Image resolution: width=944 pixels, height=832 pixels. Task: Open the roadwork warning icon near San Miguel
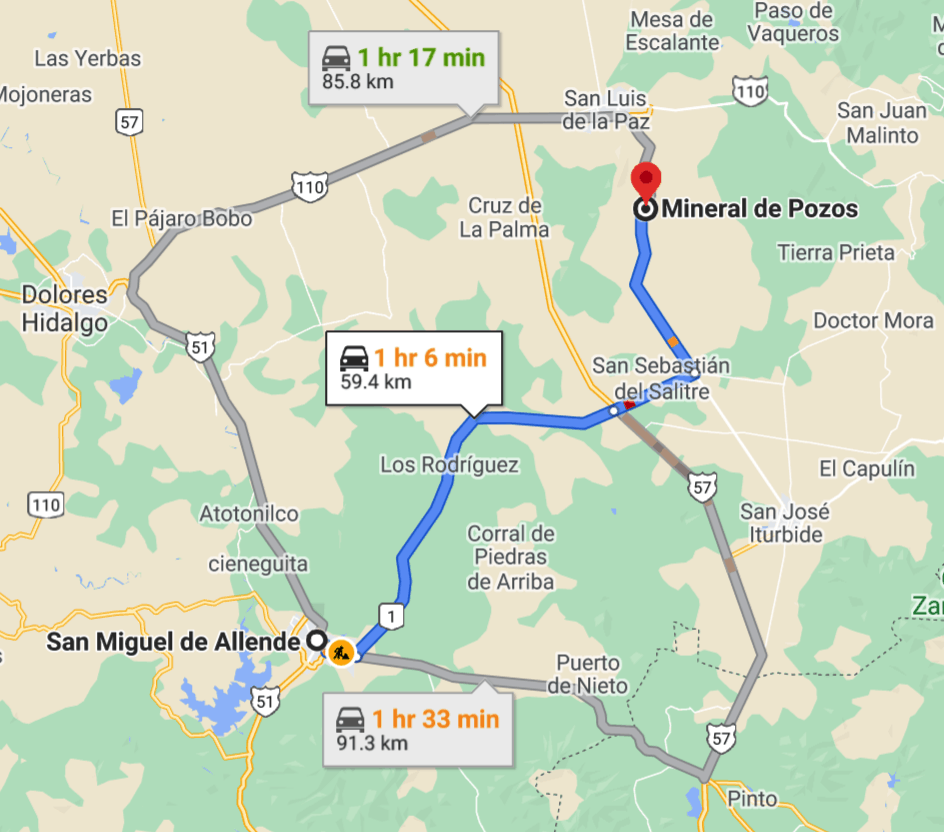pyautogui.click(x=341, y=653)
